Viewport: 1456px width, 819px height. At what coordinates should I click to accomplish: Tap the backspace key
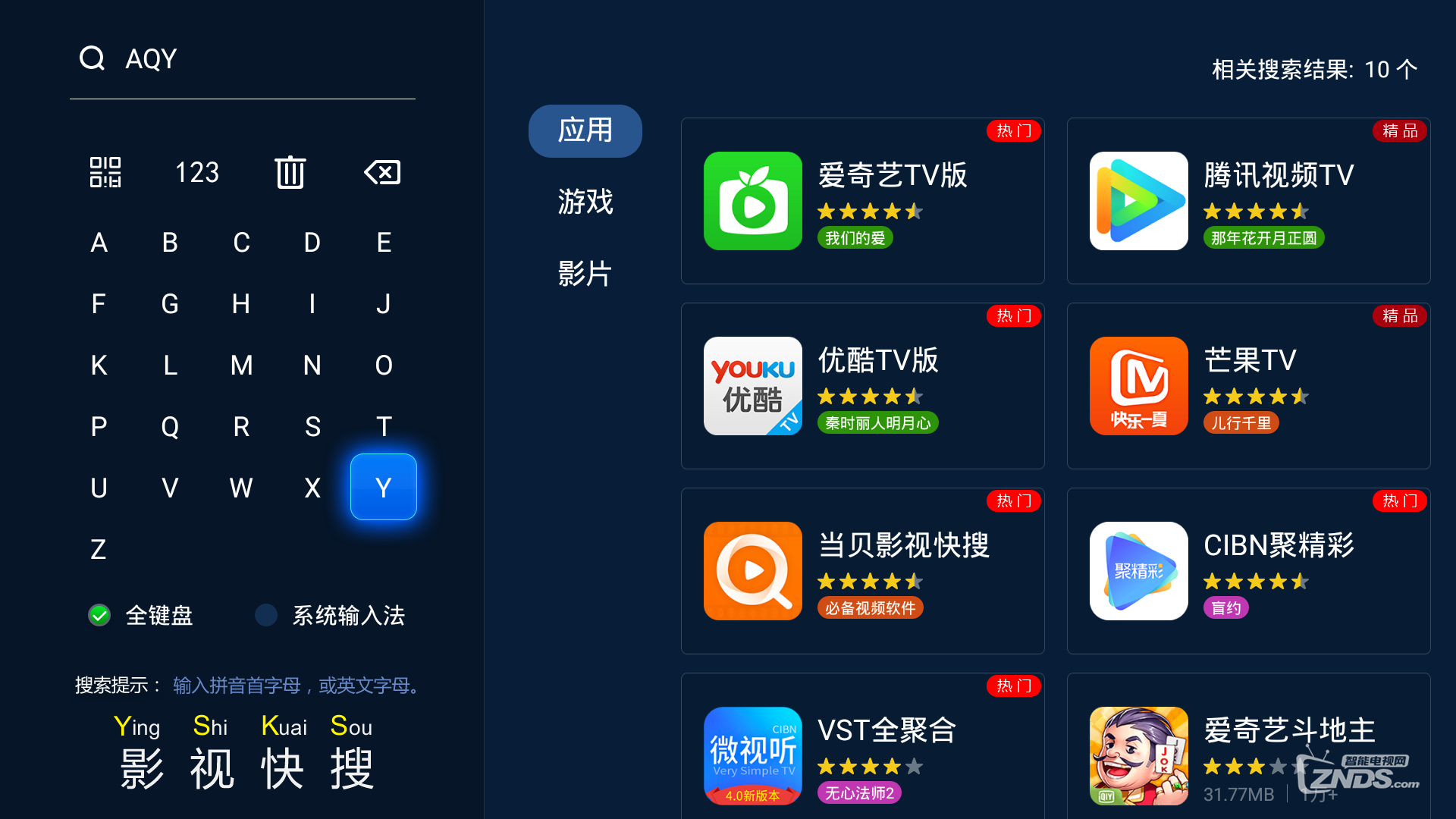383,172
